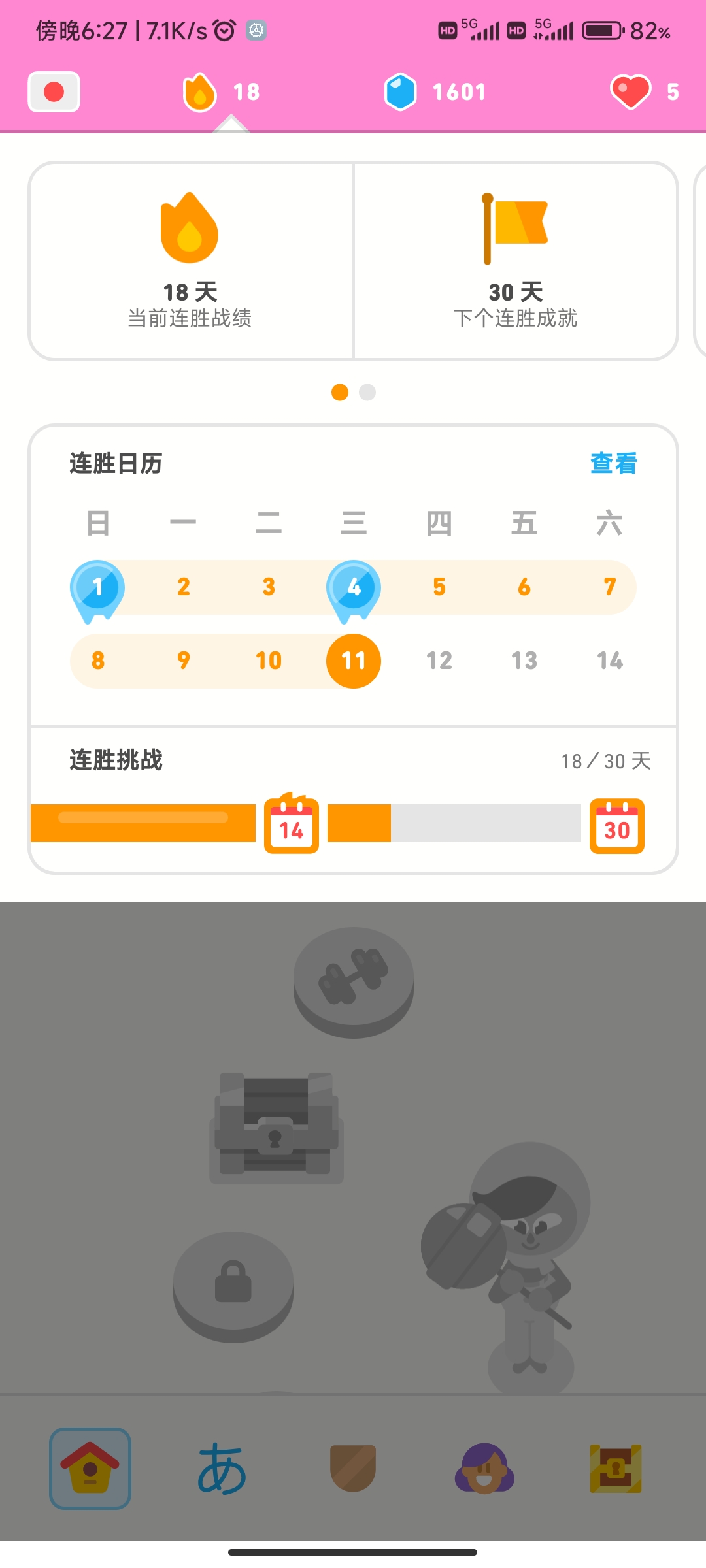Switch to the profile avatar tab

[x=484, y=1469]
